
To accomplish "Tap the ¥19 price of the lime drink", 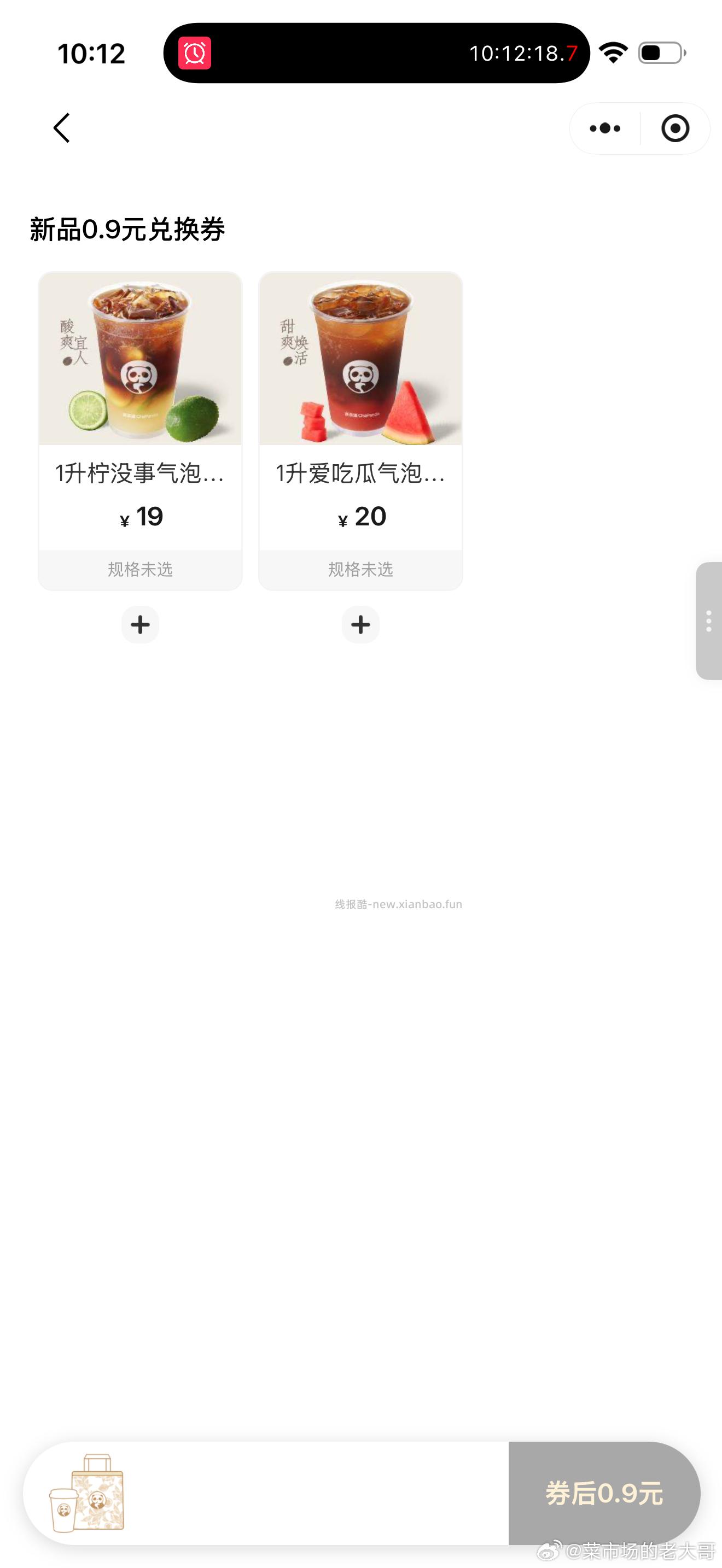I will (x=140, y=516).
